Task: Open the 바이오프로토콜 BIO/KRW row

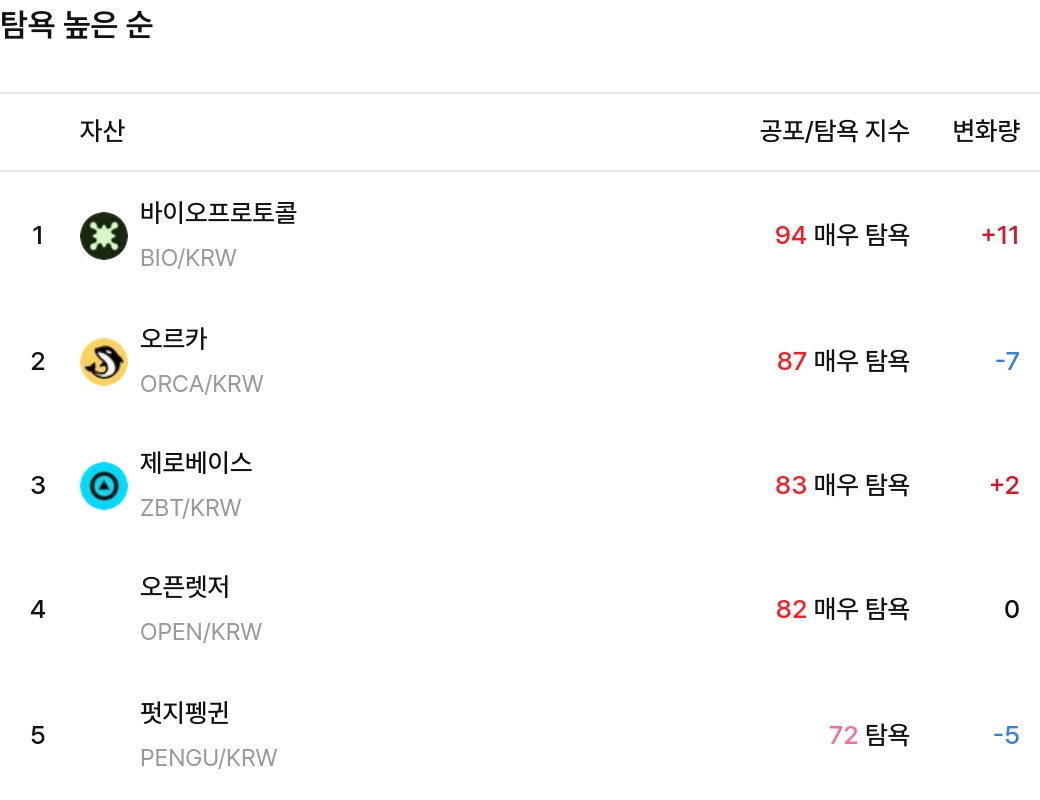Action: pyautogui.click(x=218, y=235)
